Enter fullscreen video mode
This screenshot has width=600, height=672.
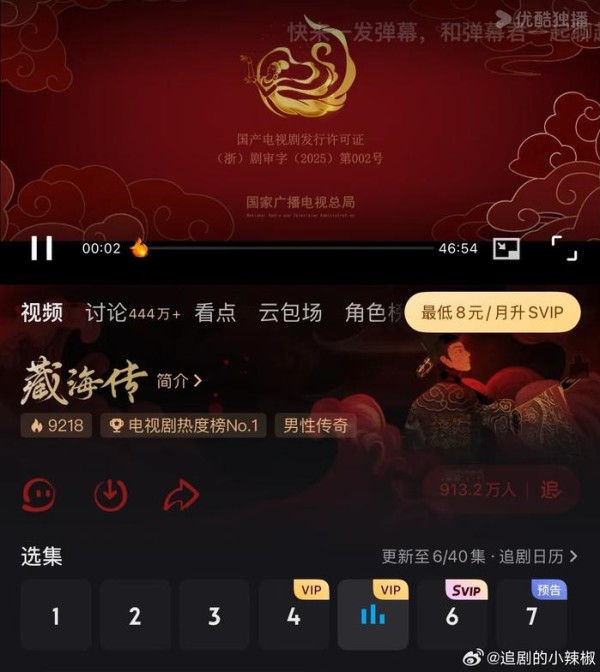(565, 248)
